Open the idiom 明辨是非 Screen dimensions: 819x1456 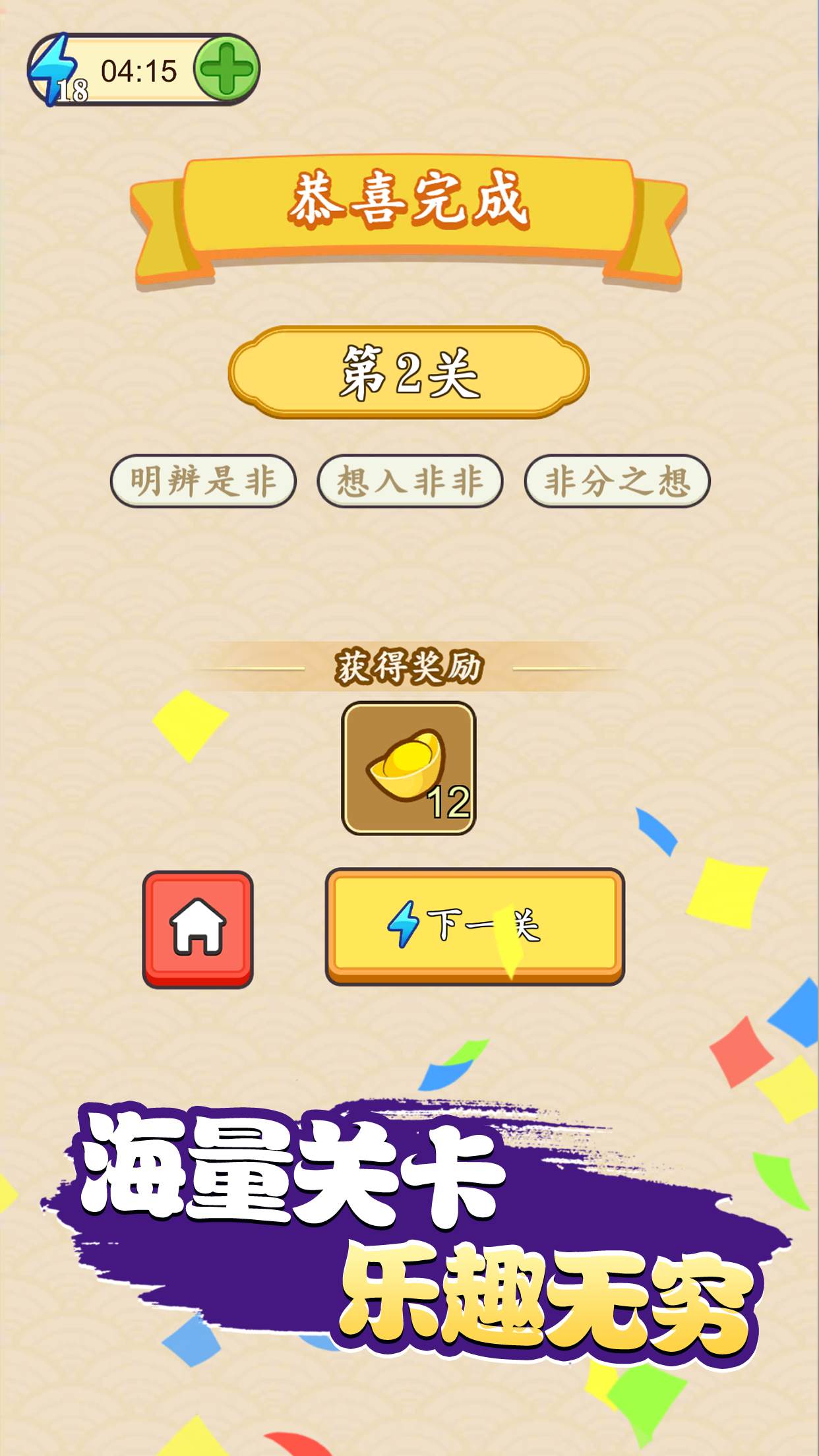203,481
